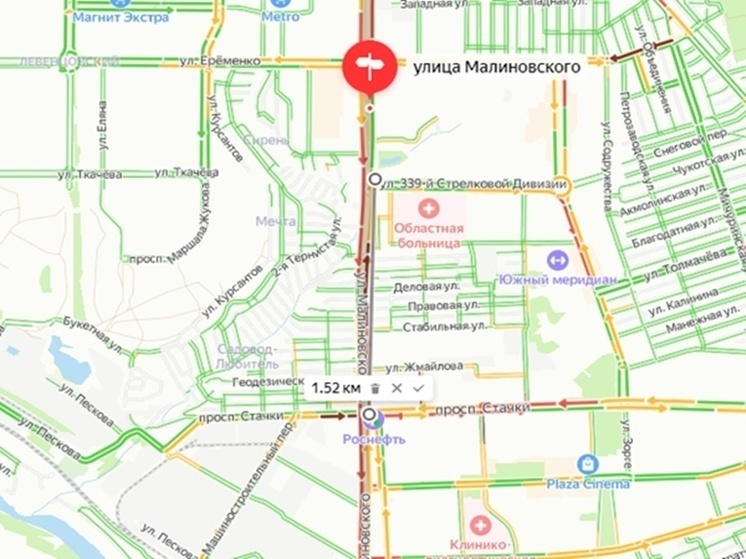Tap the ruler point near Стрелковой Дивизии
This screenshot has height=559, width=746.
[375, 180]
